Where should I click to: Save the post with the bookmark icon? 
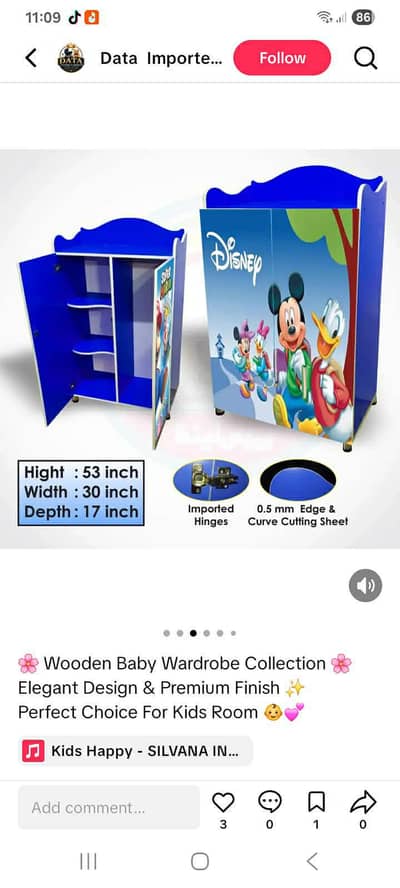pyautogui.click(x=316, y=801)
